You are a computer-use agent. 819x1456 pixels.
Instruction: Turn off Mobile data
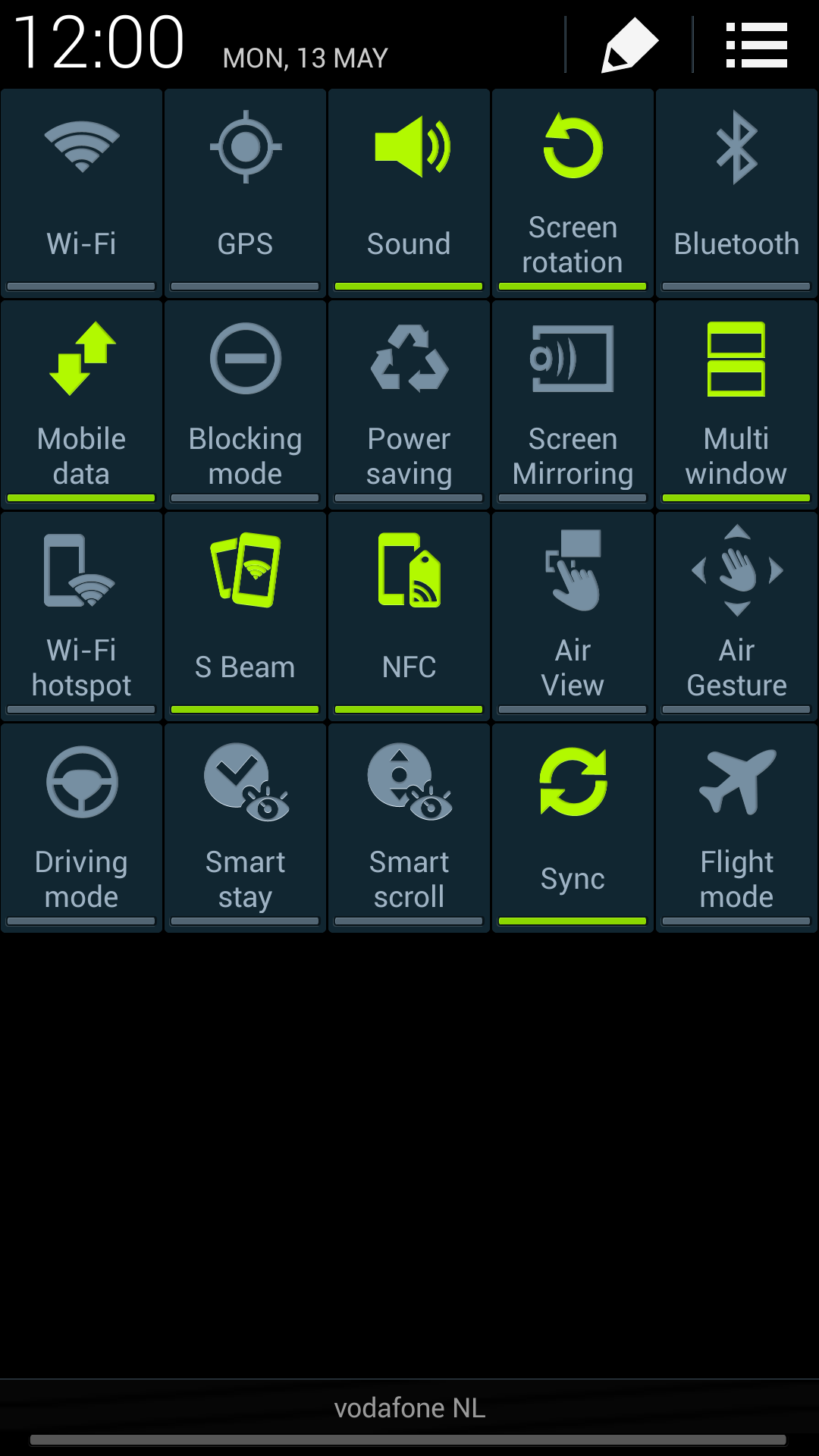click(82, 403)
